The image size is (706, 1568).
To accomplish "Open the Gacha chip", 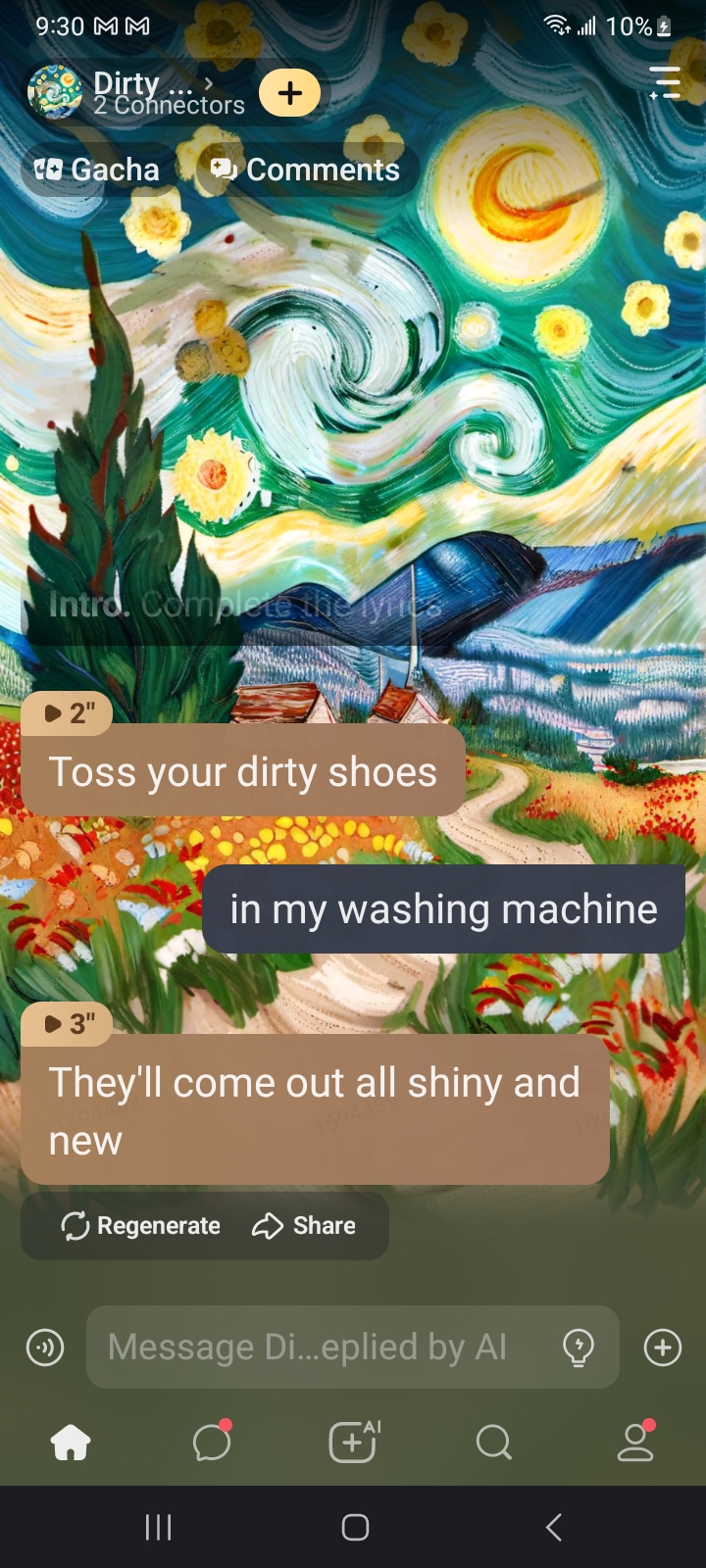I will coord(97,170).
